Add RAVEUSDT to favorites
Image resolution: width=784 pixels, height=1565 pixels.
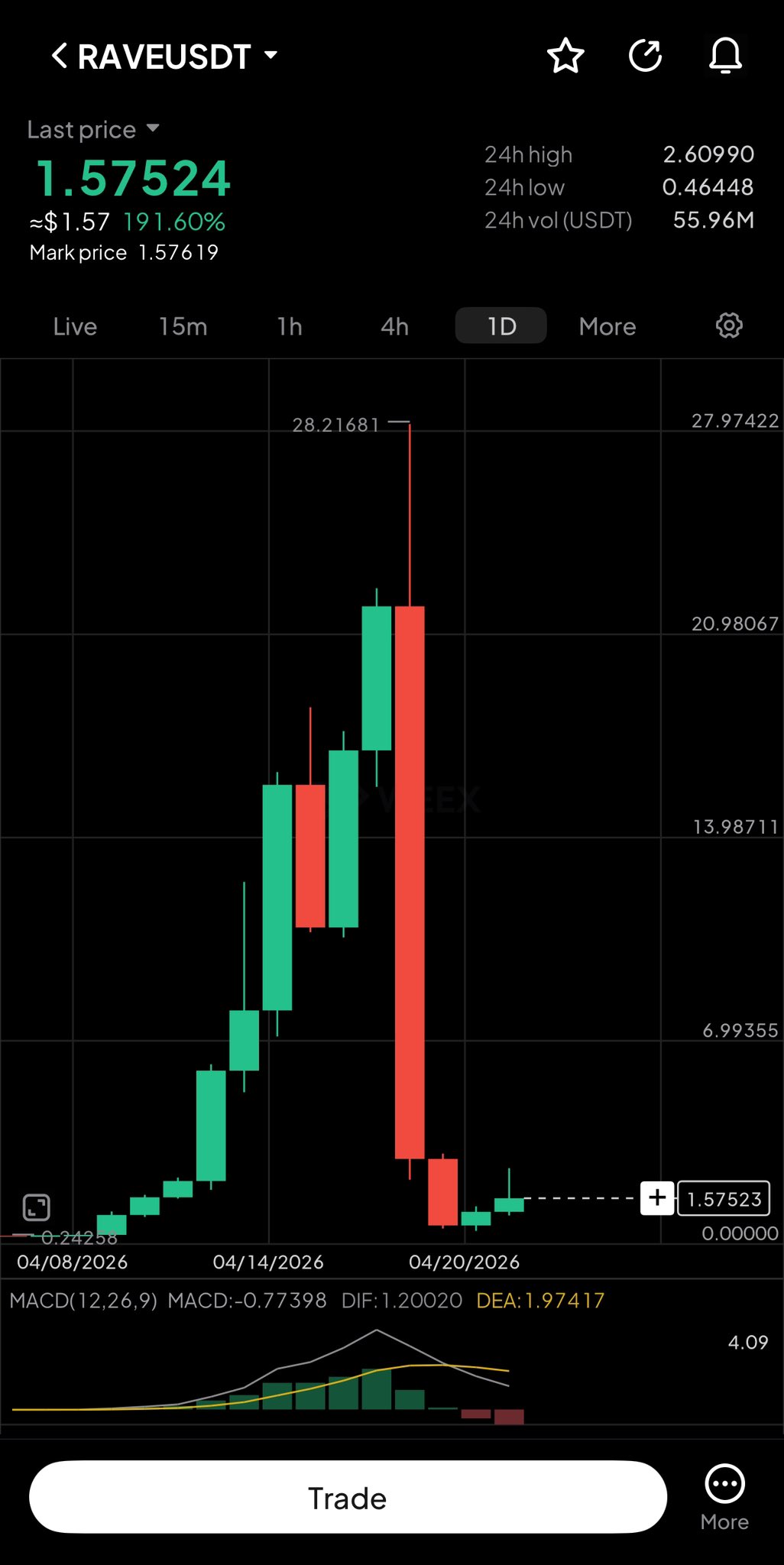565,56
